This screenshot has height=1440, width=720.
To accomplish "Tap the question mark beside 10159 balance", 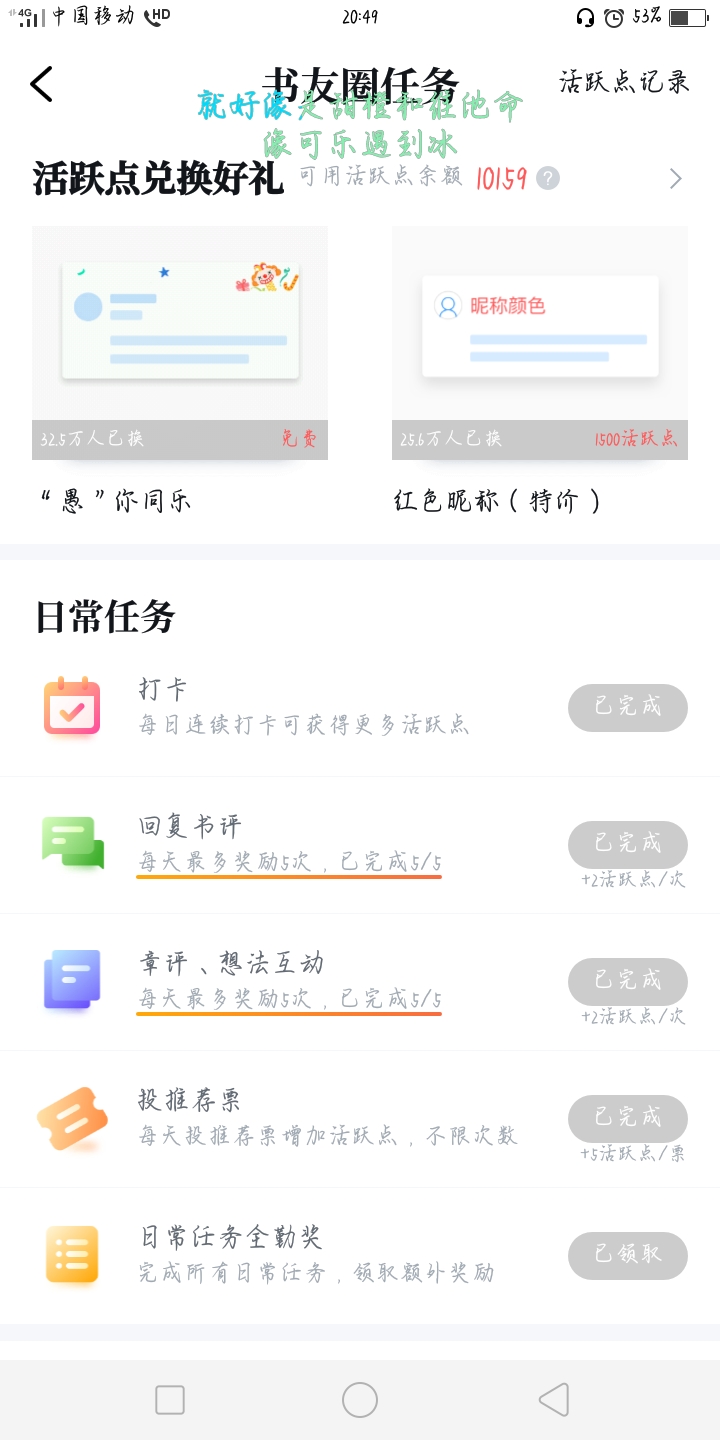I will pyautogui.click(x=547, y=178).
